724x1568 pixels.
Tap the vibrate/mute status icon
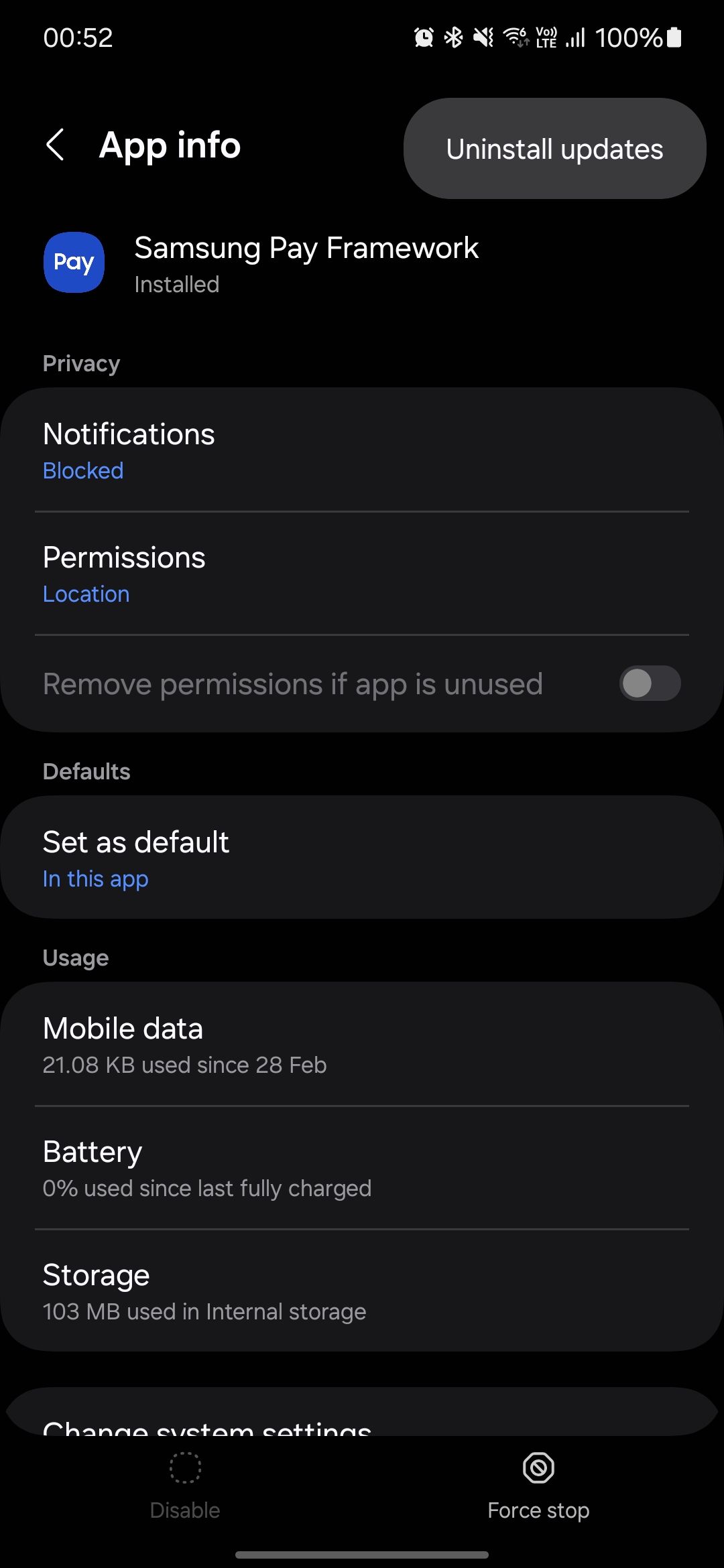[x=482, y=38]
